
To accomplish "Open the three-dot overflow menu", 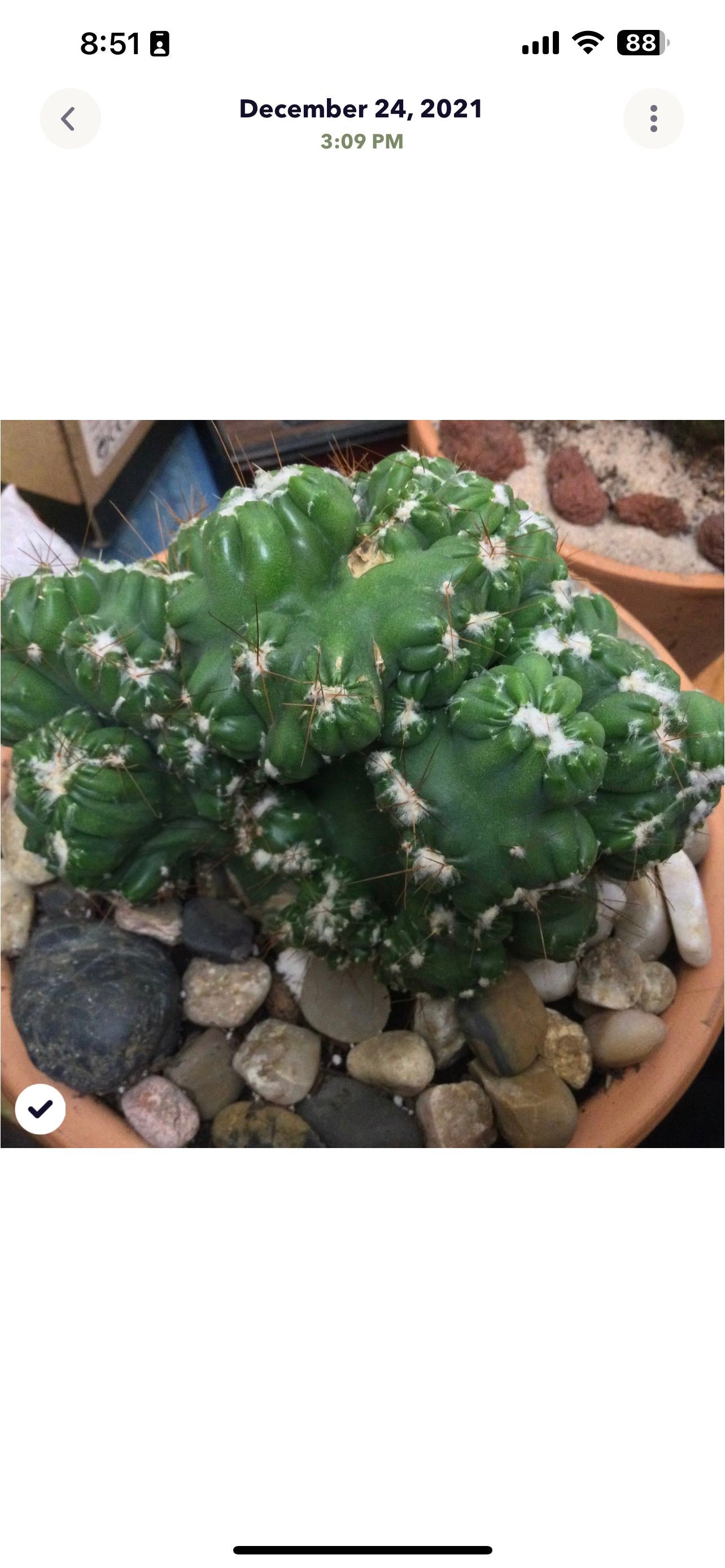I will click(x=653, y=119).
